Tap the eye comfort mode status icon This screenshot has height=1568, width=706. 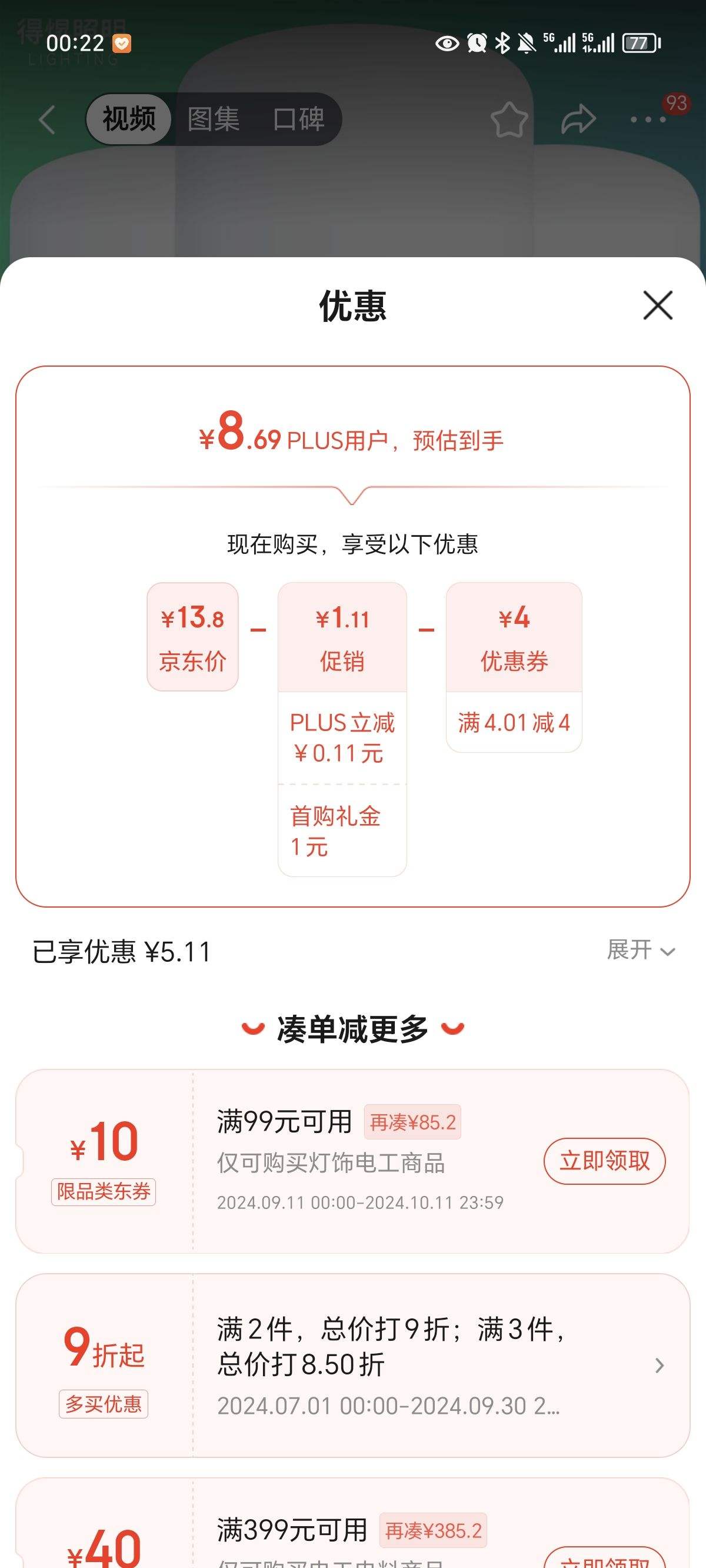(x=447, y=44)
